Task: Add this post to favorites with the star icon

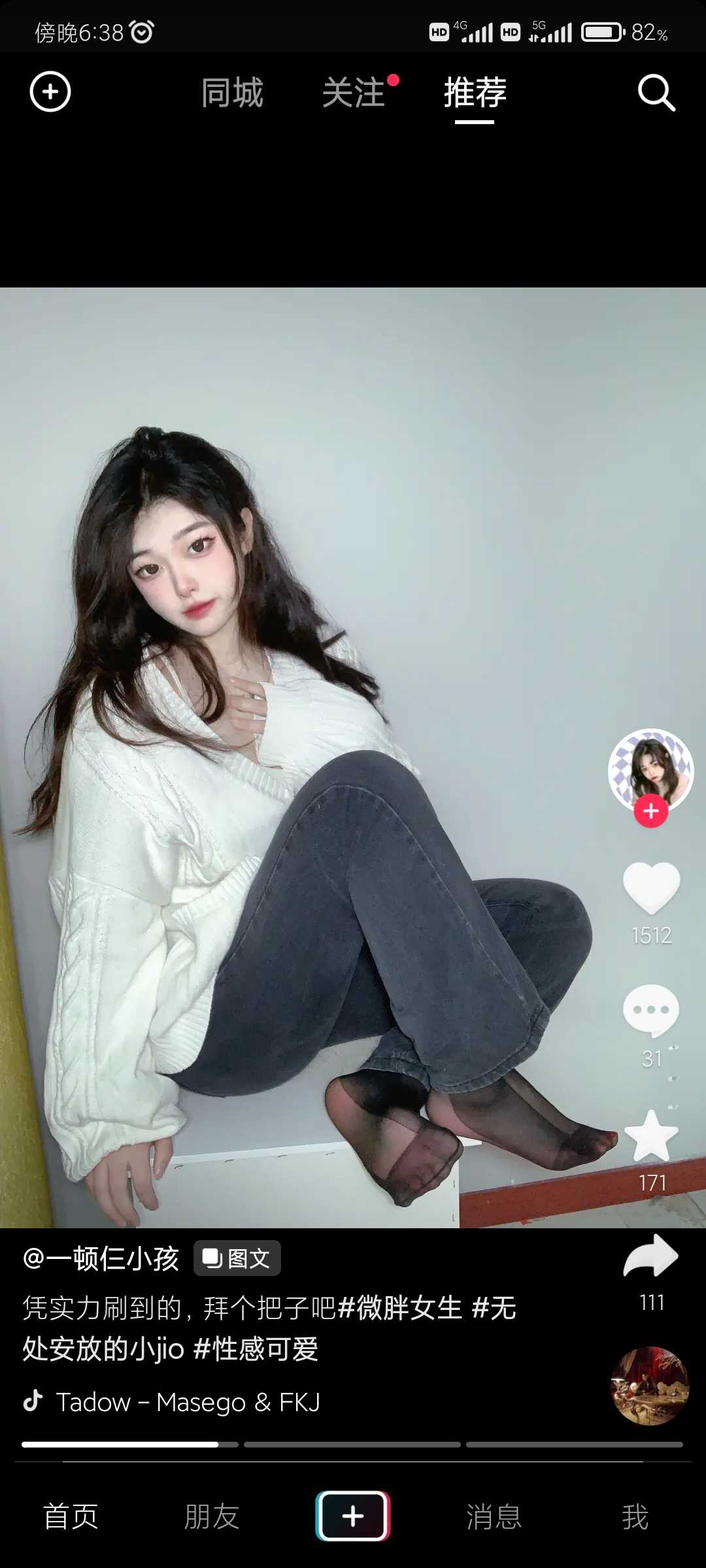Action: [x=652, y=1136]
